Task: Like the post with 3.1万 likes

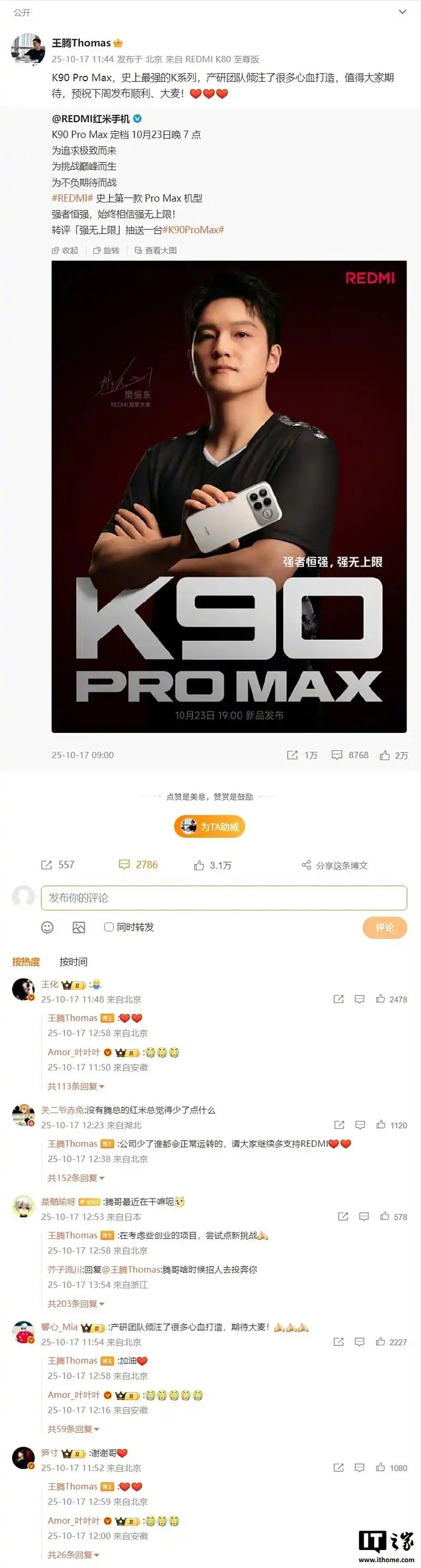Action: point(212,865)
